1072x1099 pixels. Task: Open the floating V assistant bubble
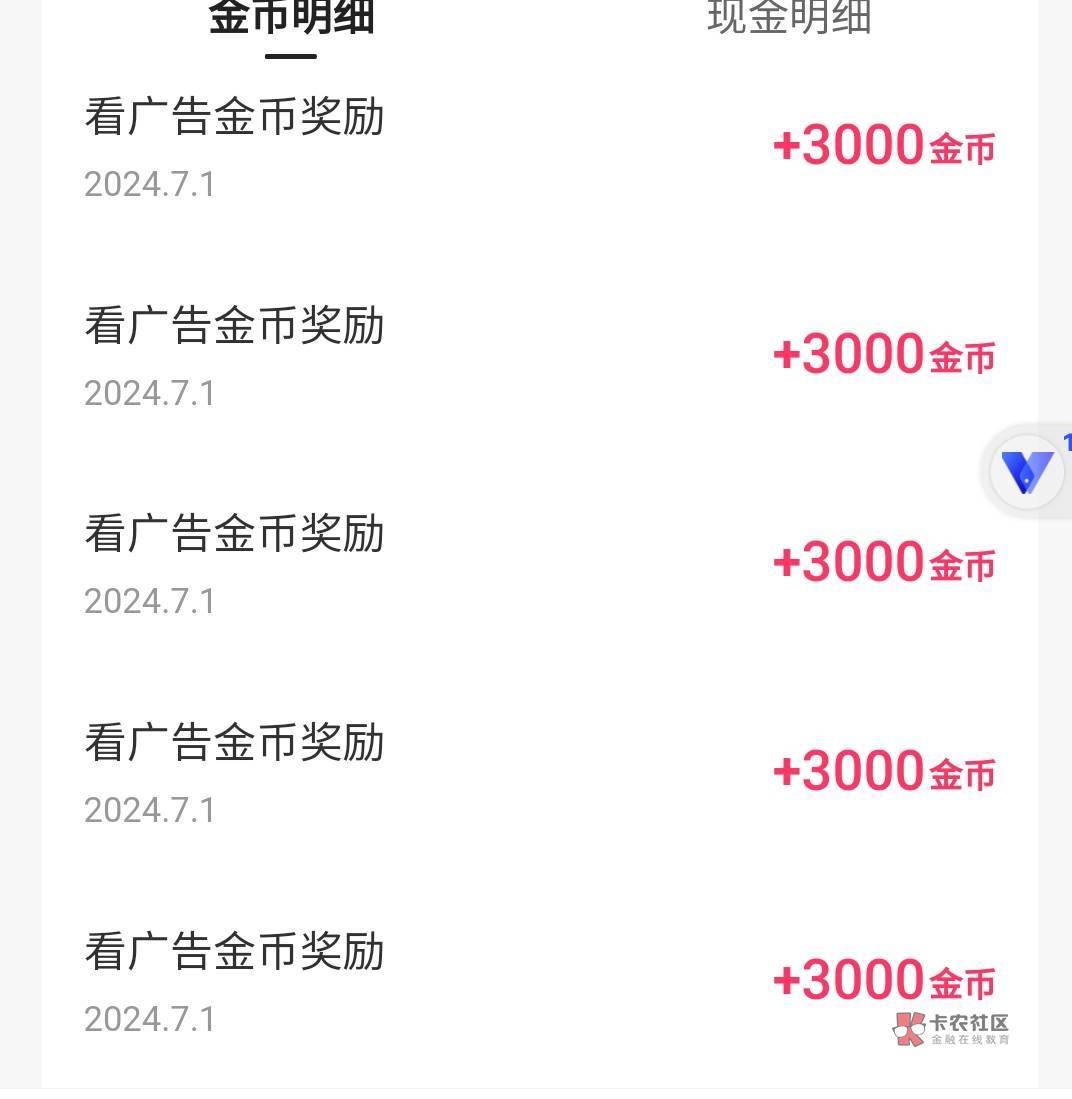[1026, 472]
